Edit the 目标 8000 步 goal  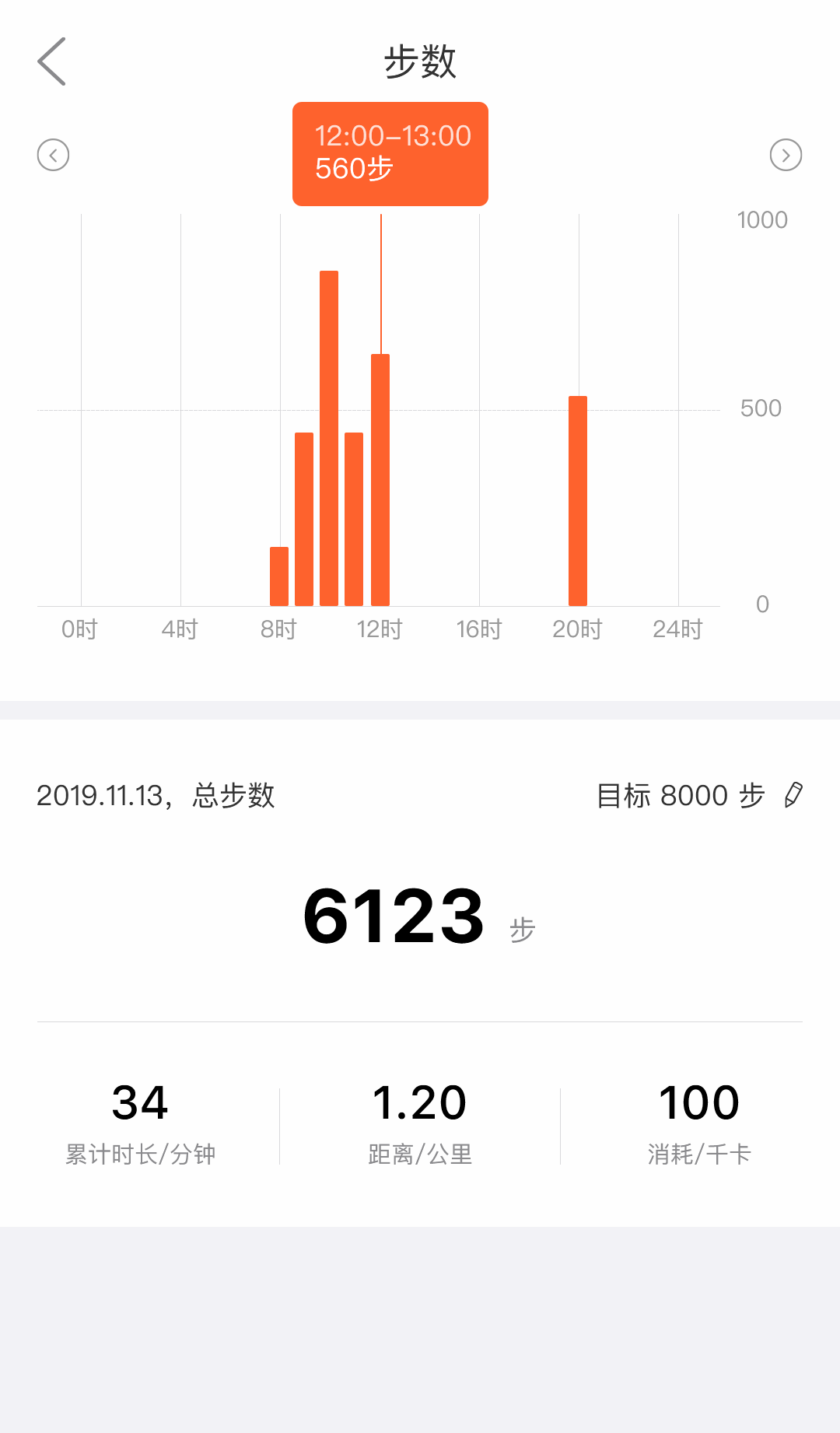point(793,795)
